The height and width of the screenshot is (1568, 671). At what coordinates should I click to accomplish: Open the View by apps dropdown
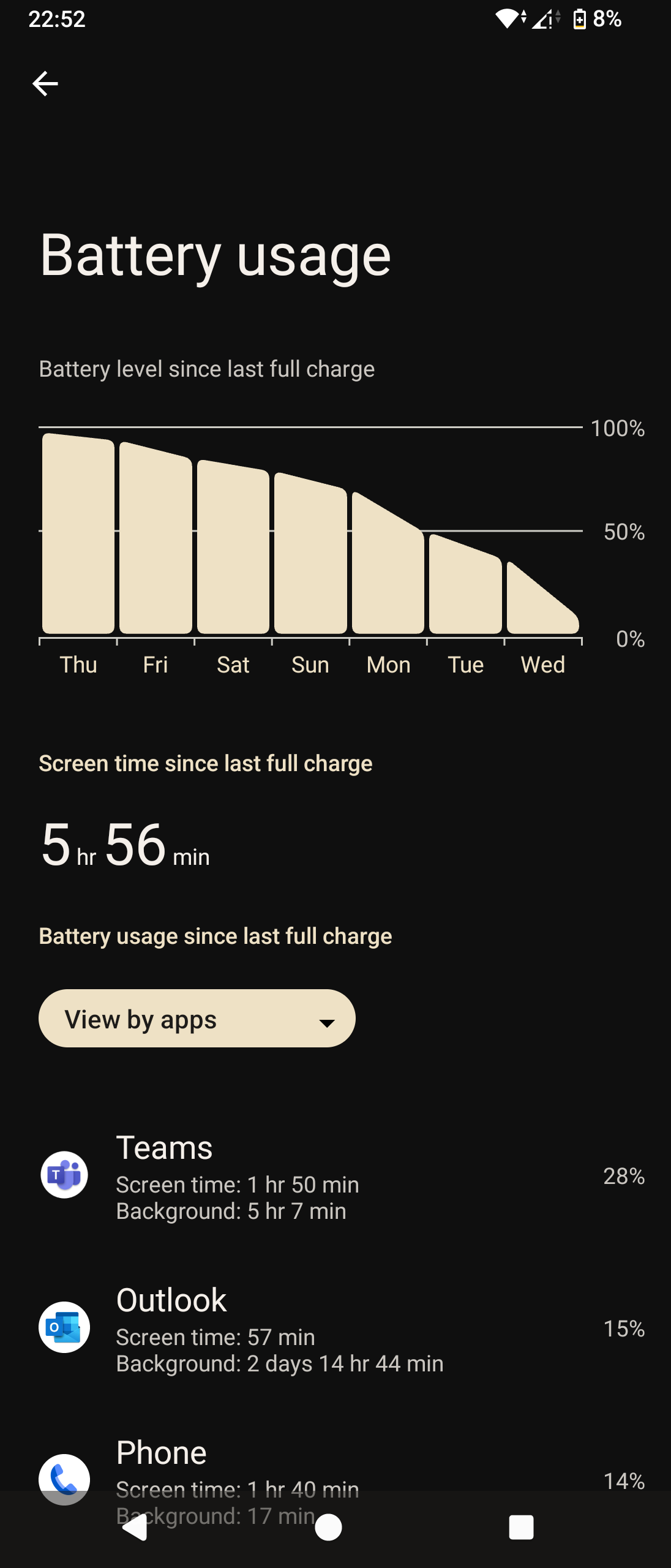click(x=197, y=1019)
